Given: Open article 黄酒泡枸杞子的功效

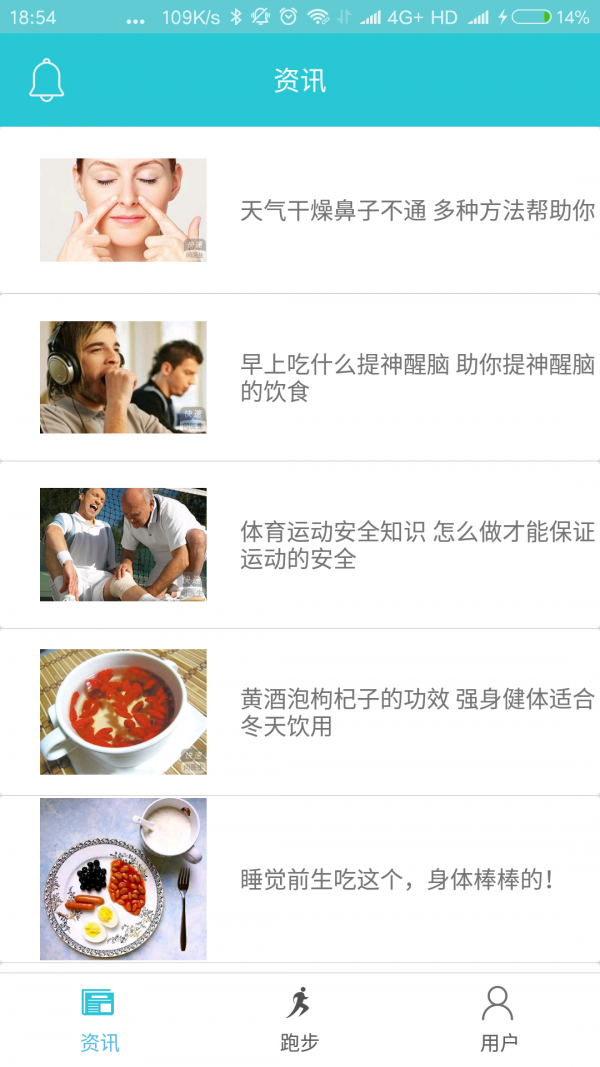Looking at the screenshot, I should click(x=417, y=712).
